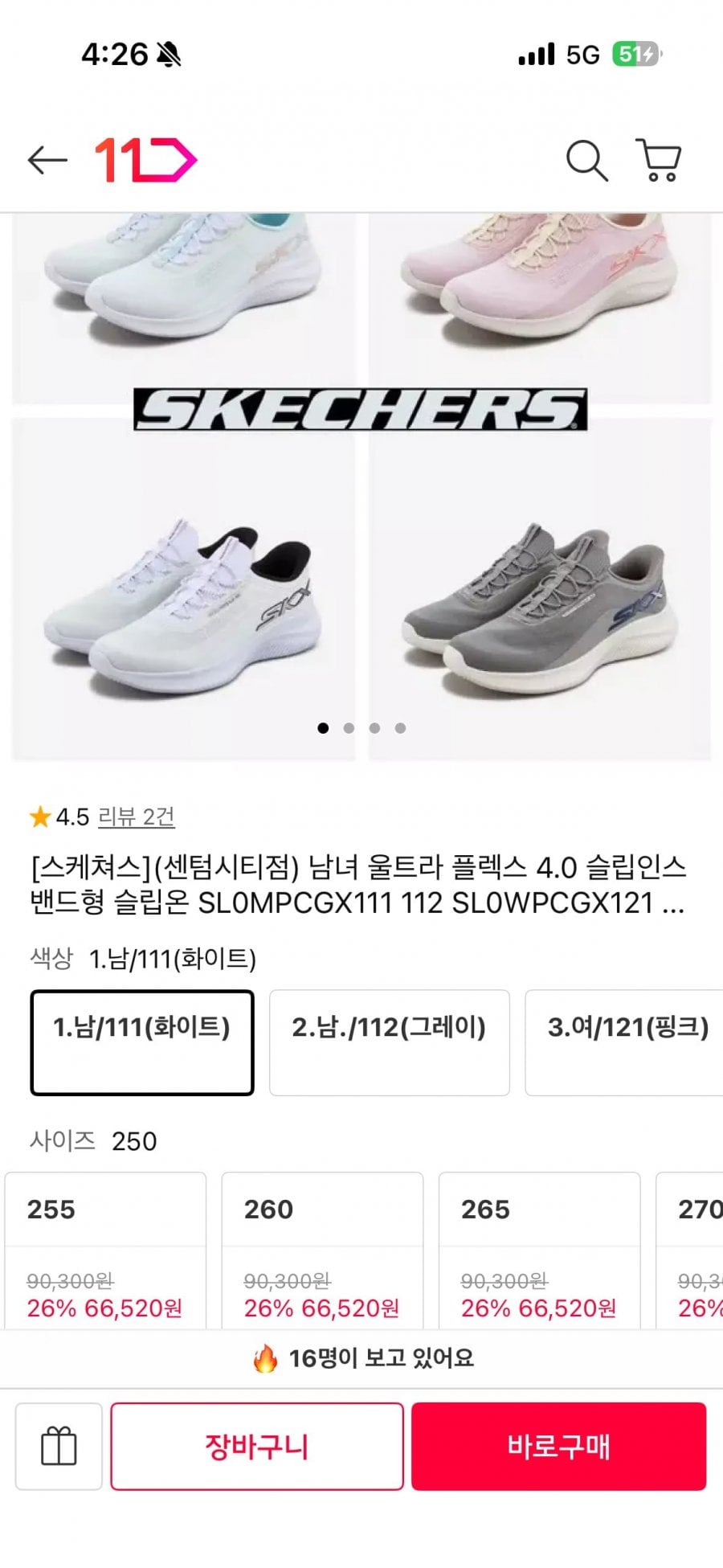Image resolution: width=723 pixels, height=1568 pixels.
Task: Open the 11st home logo
Action: pyautogui.click(x=145, y=160)
